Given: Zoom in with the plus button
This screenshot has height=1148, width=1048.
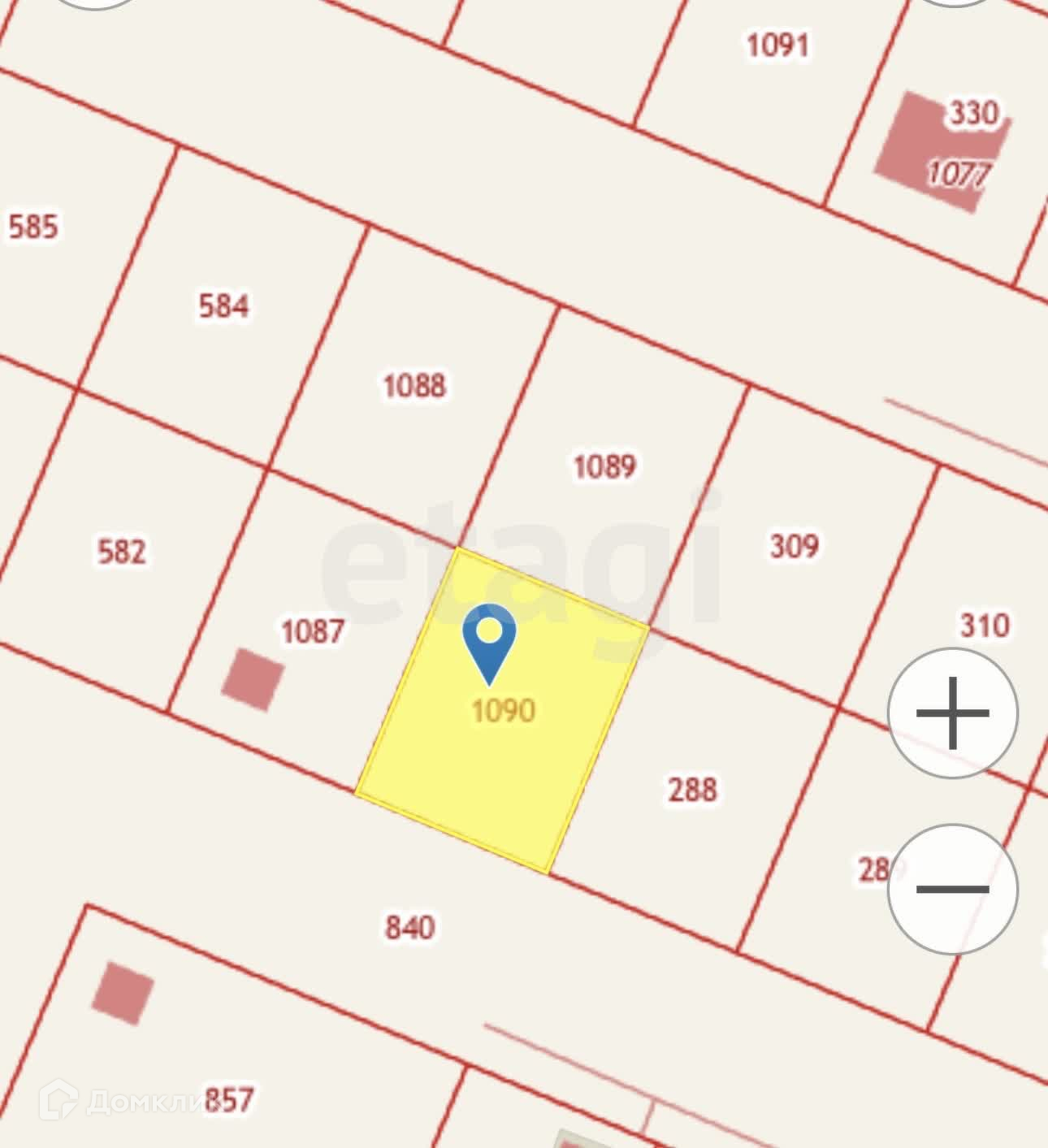Looking at the screenshot, I should 952,713.
